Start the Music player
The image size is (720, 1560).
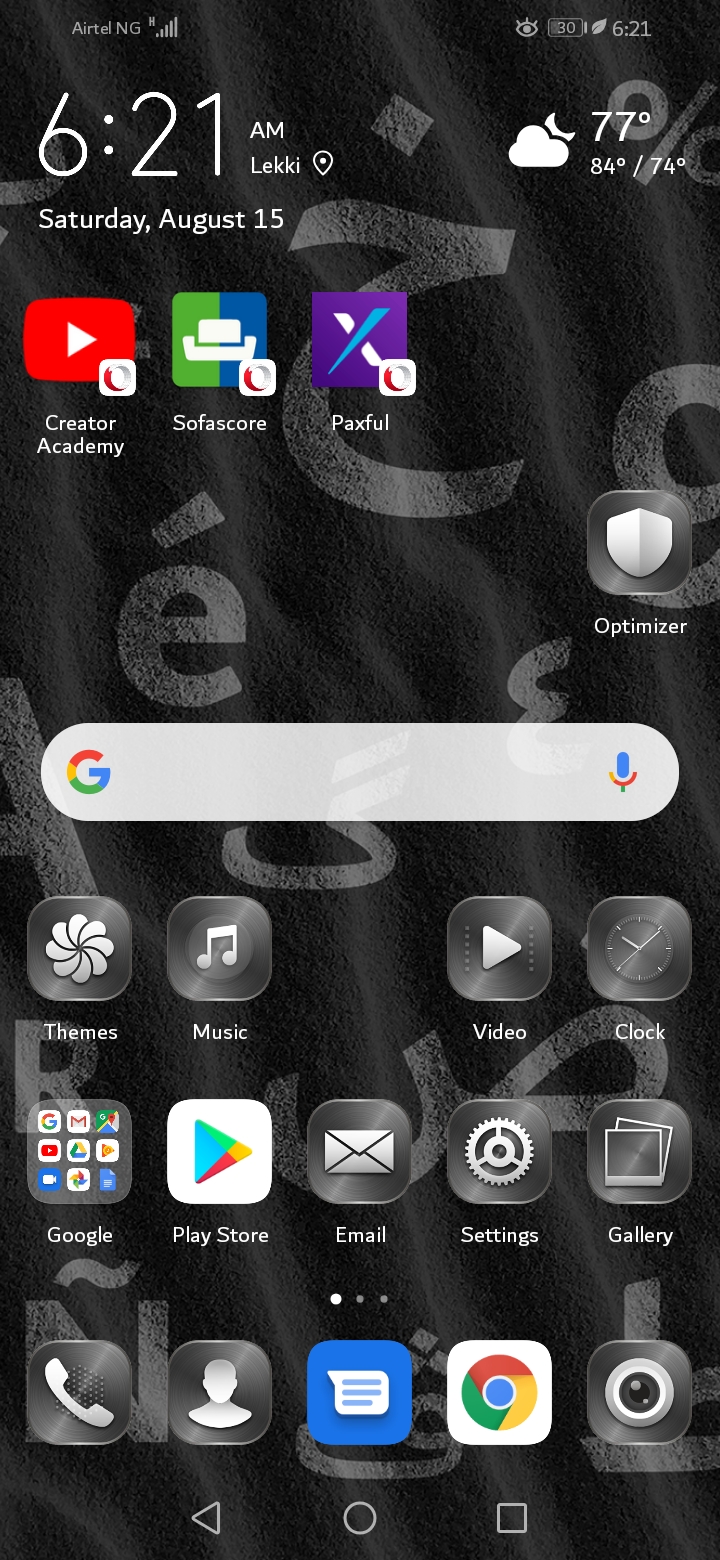pyautogui.click(x=219, y=948)
